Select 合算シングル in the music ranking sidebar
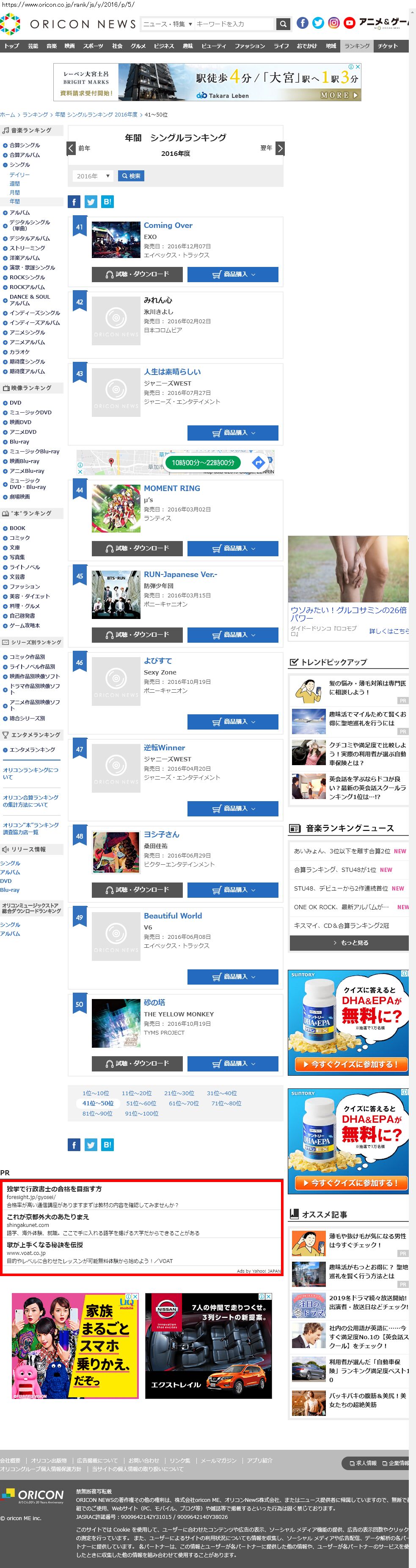The width and height of the screenshot is (416, 1568). tap(25, 145)
